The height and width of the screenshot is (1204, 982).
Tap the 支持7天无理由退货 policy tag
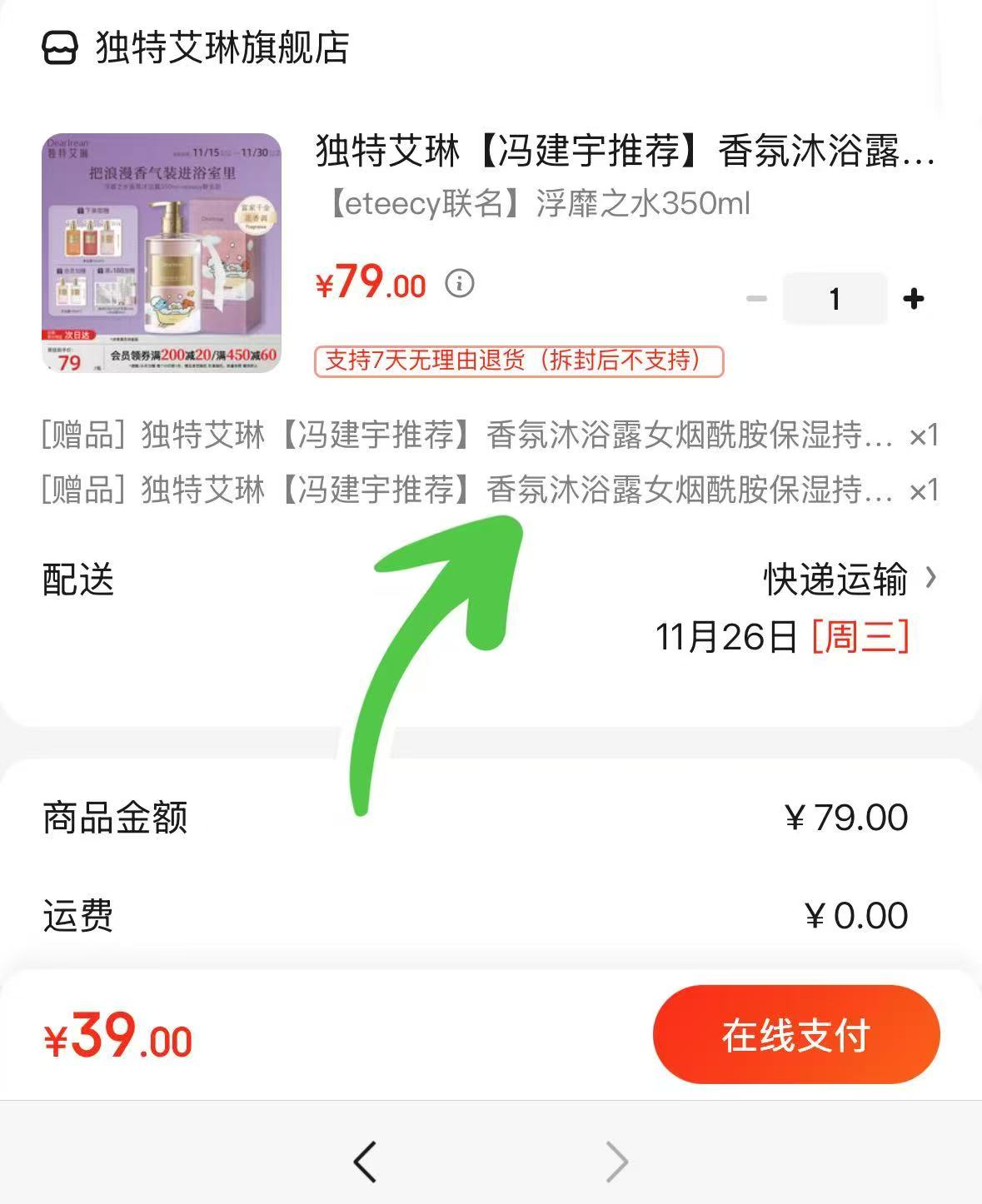[520, 362]
